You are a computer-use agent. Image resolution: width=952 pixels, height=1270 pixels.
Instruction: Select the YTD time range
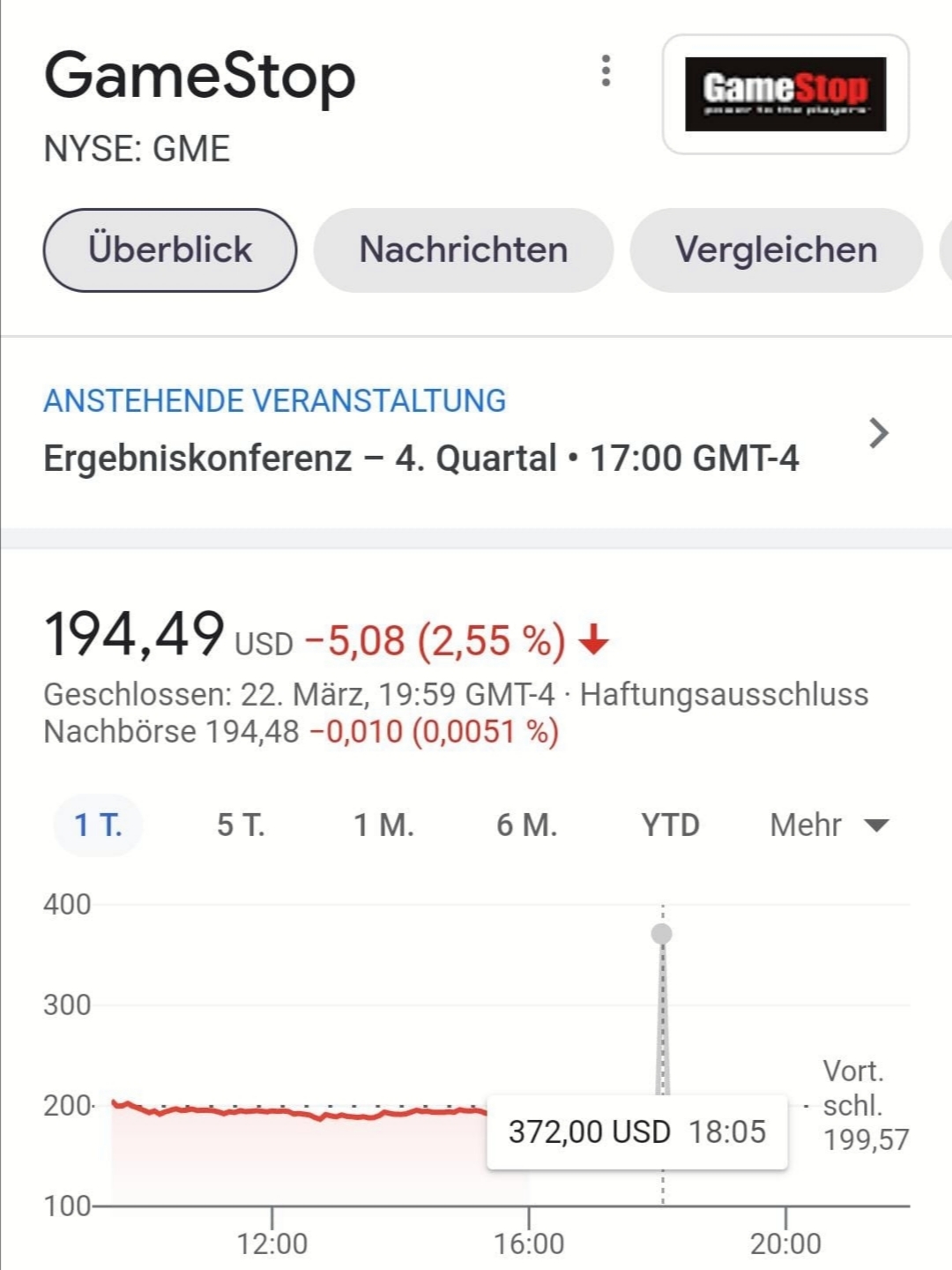click(x=670, y=825)
